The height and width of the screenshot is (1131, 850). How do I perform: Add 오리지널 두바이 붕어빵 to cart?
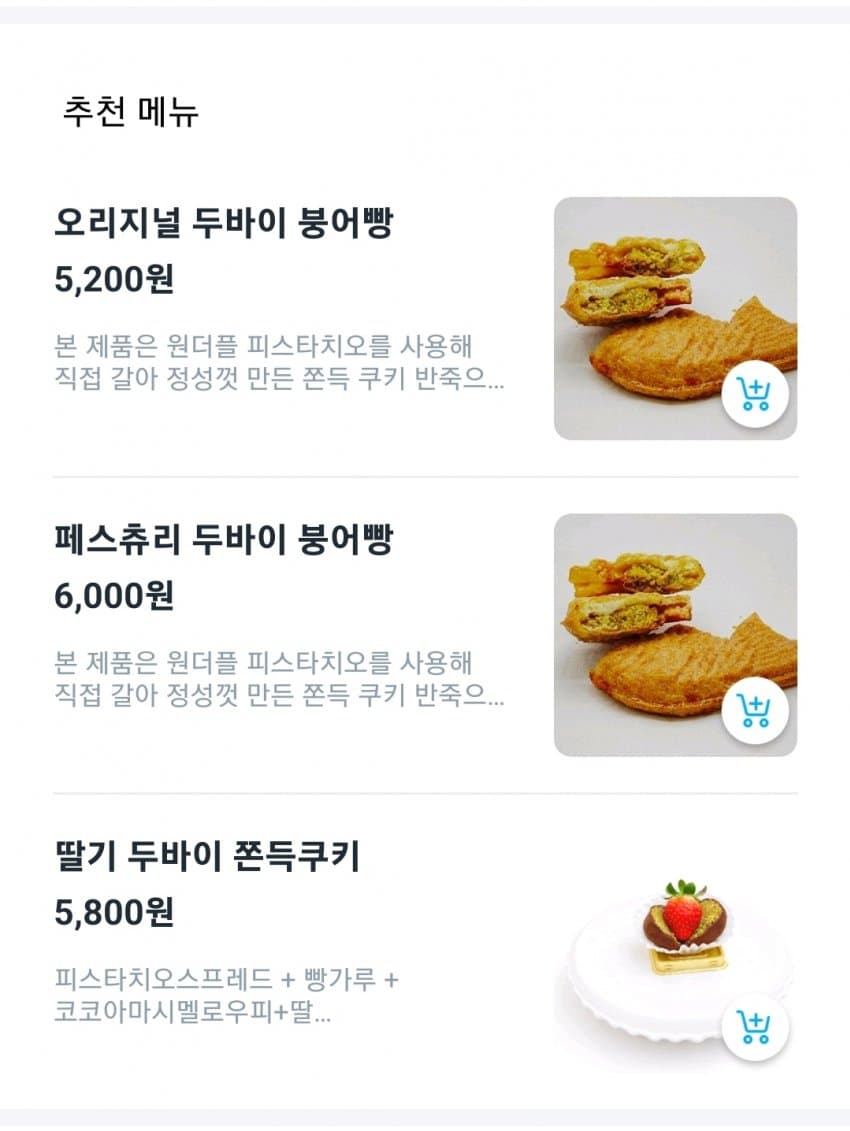tap(755, 394)
